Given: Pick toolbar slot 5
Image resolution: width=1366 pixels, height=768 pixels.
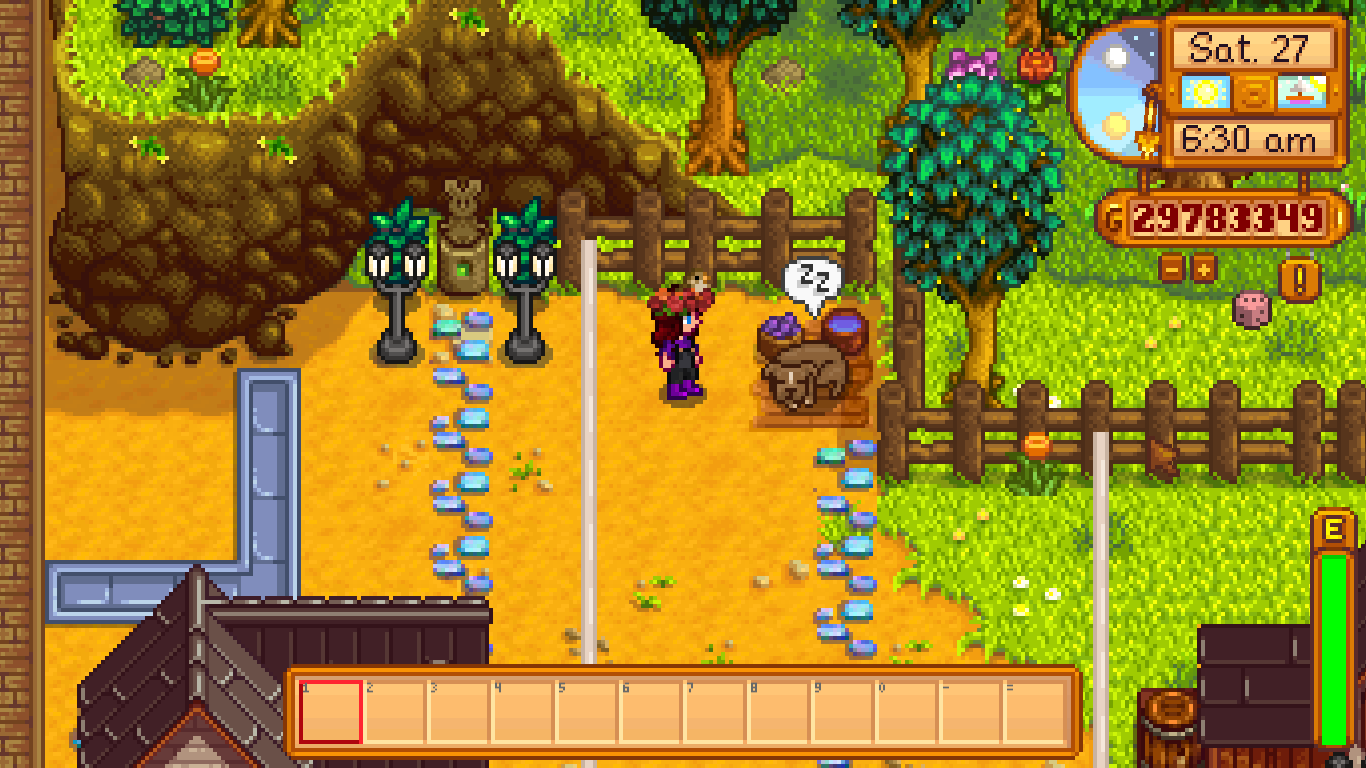Looking at the screenshot, I should (x=587, y=711).
